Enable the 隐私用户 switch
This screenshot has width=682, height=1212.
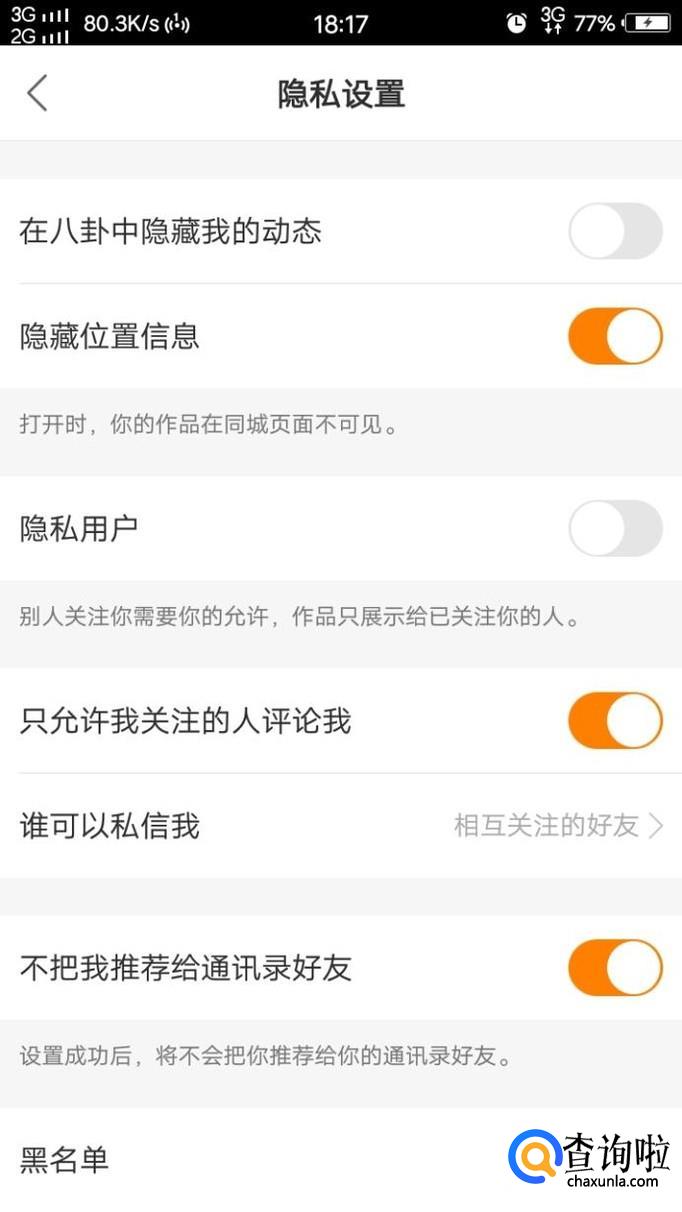tap(615, 528)
